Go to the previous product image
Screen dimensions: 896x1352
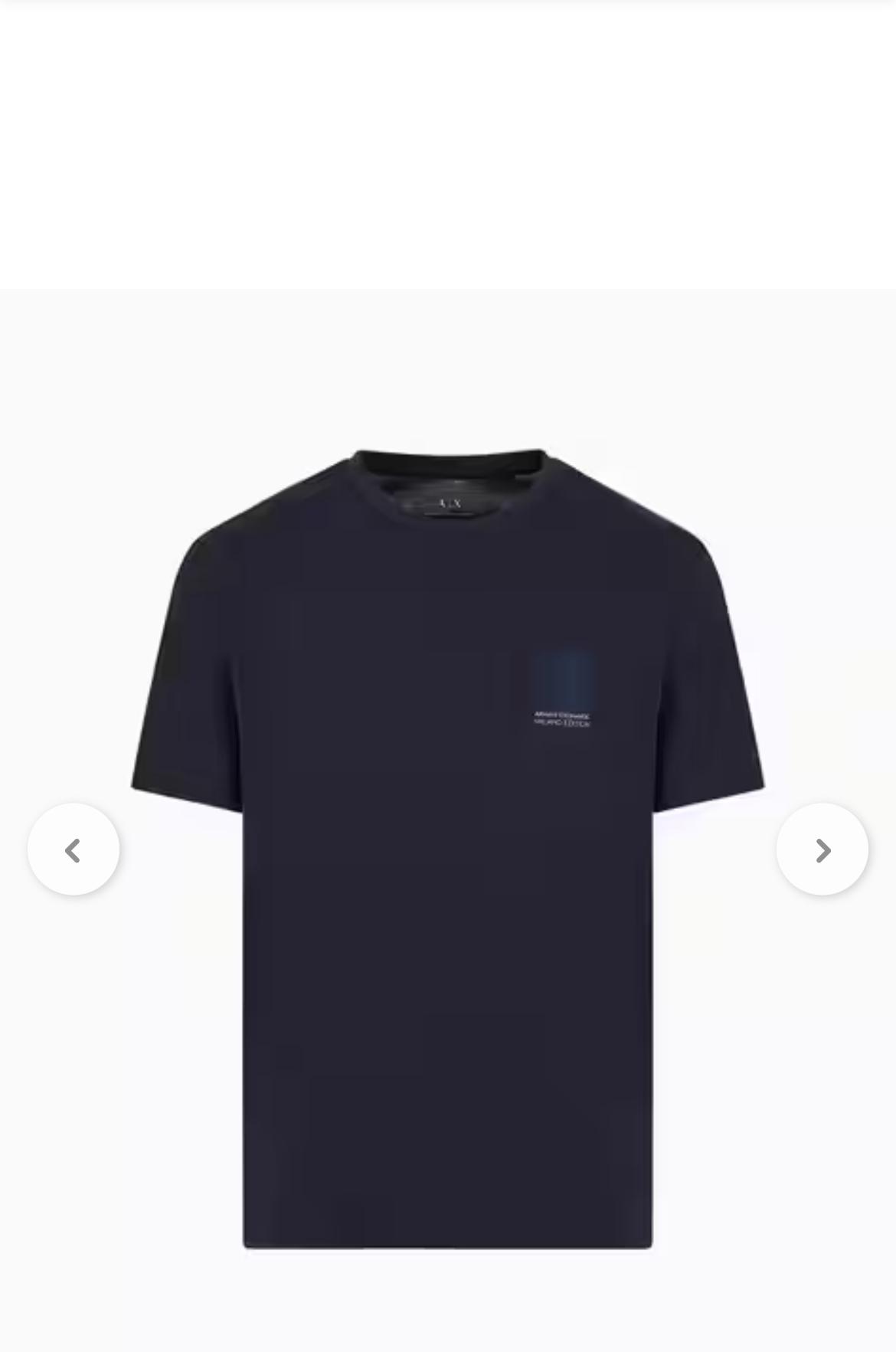pos(74,850)
